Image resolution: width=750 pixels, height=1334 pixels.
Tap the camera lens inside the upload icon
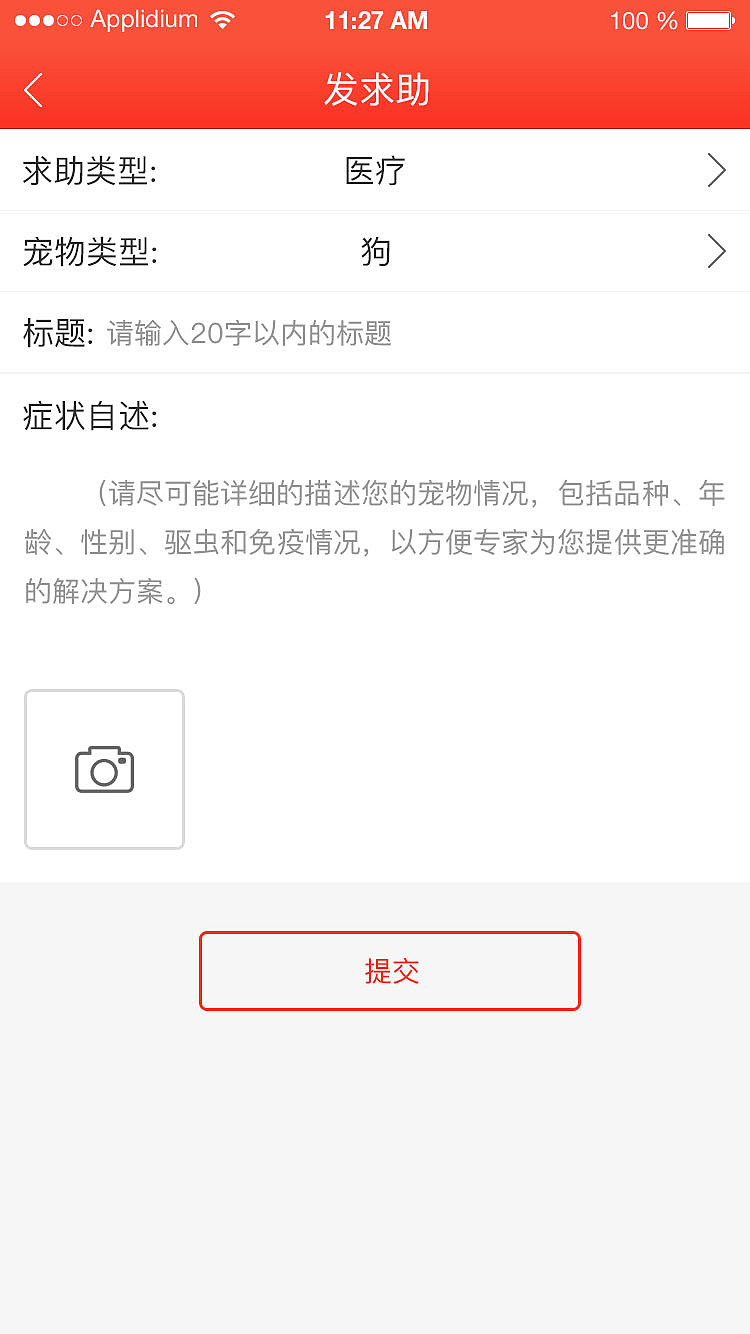point(106,772)
